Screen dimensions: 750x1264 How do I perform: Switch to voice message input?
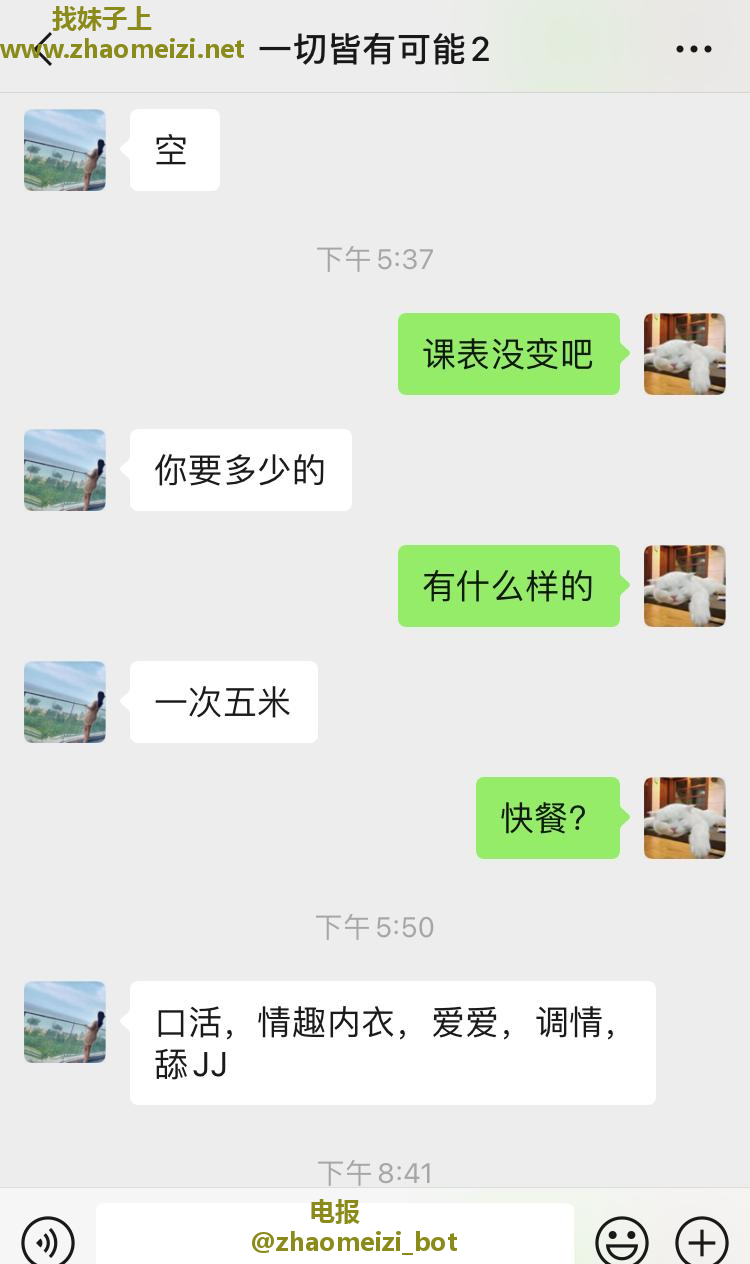pyautogui.click(x=48, y=1241)
